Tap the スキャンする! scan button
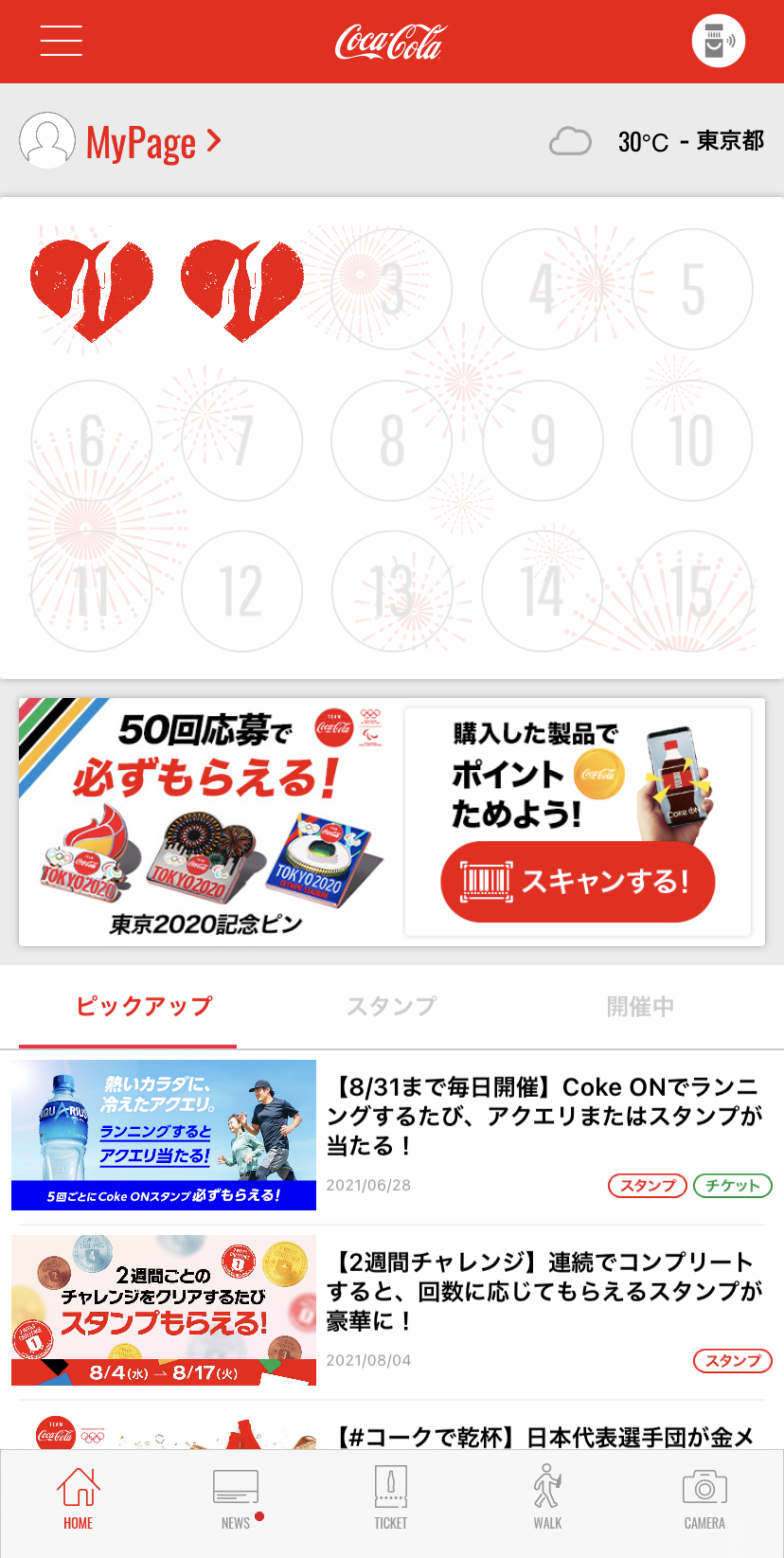This screenshot has height=1558, width=784. click(578, 882)
